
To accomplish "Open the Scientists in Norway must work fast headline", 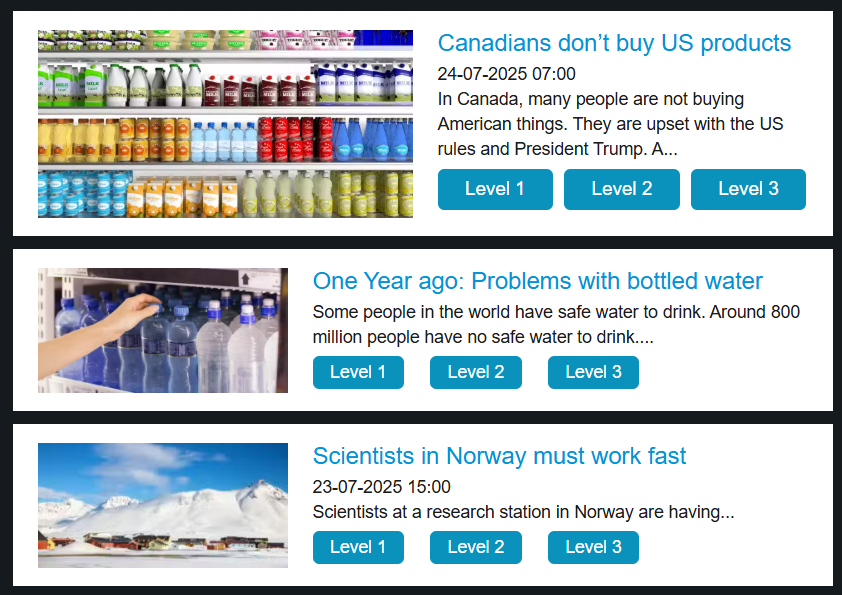I will pos(499,456).
